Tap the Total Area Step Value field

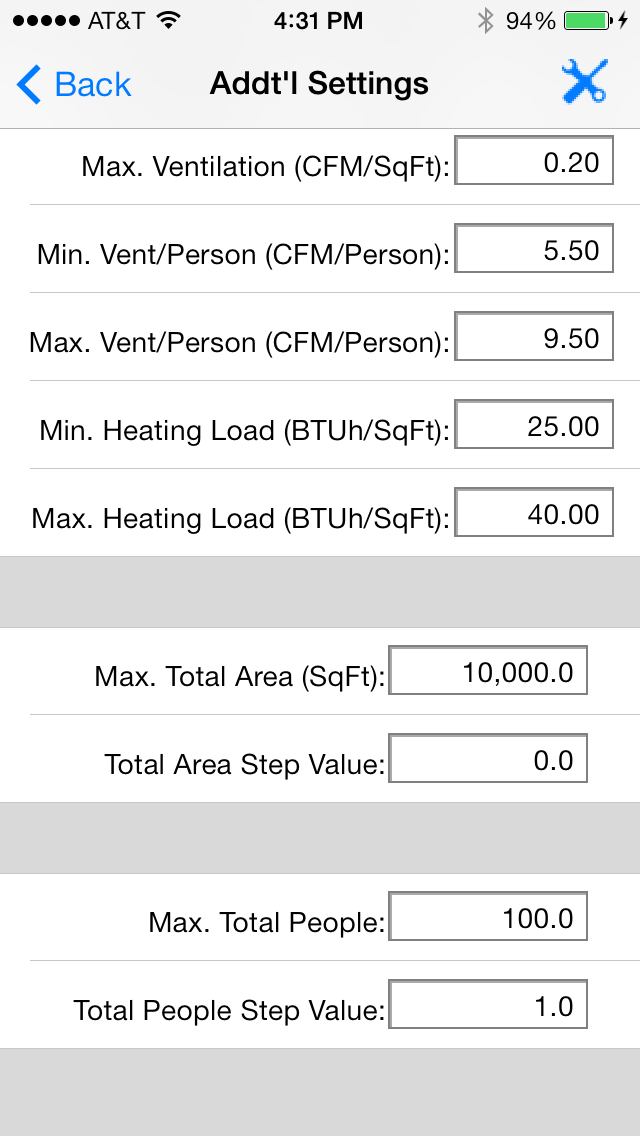(x=488, y=758)
